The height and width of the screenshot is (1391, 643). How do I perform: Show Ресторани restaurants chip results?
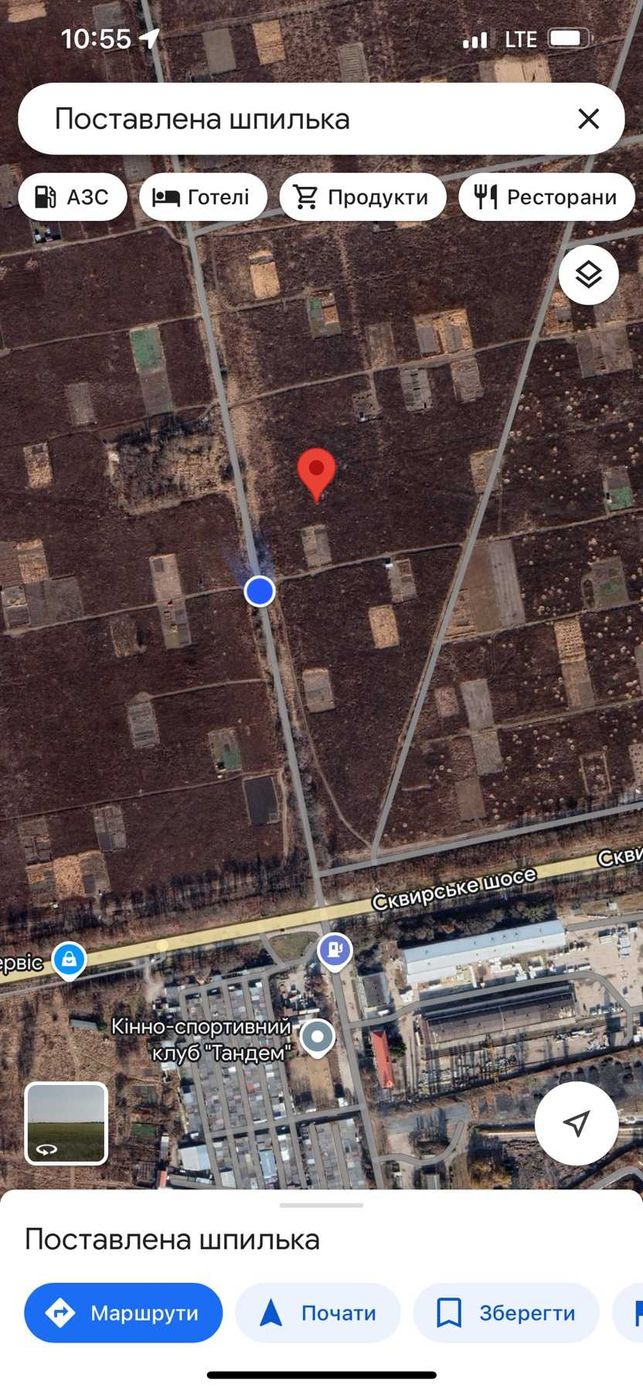546,197
